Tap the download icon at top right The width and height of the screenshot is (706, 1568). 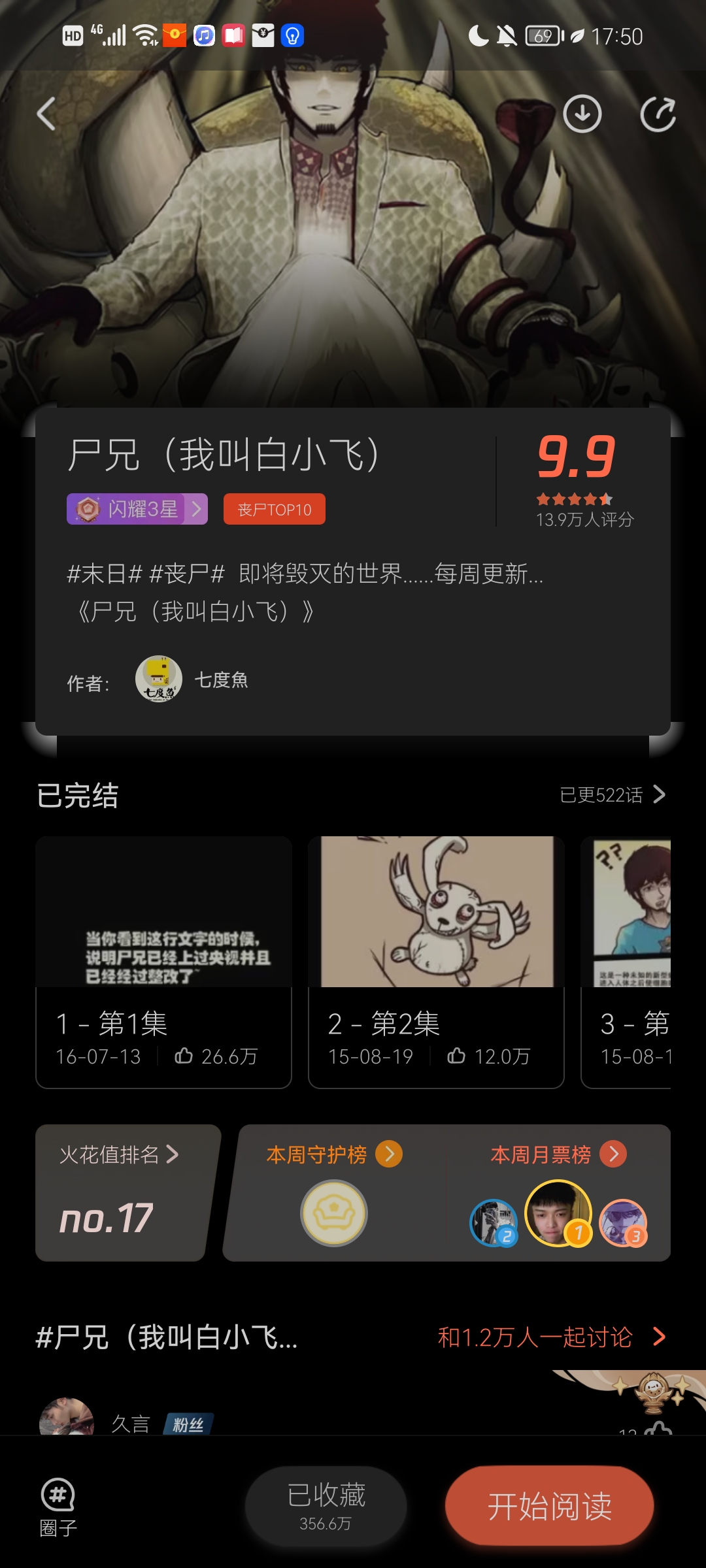click(582, 114)
